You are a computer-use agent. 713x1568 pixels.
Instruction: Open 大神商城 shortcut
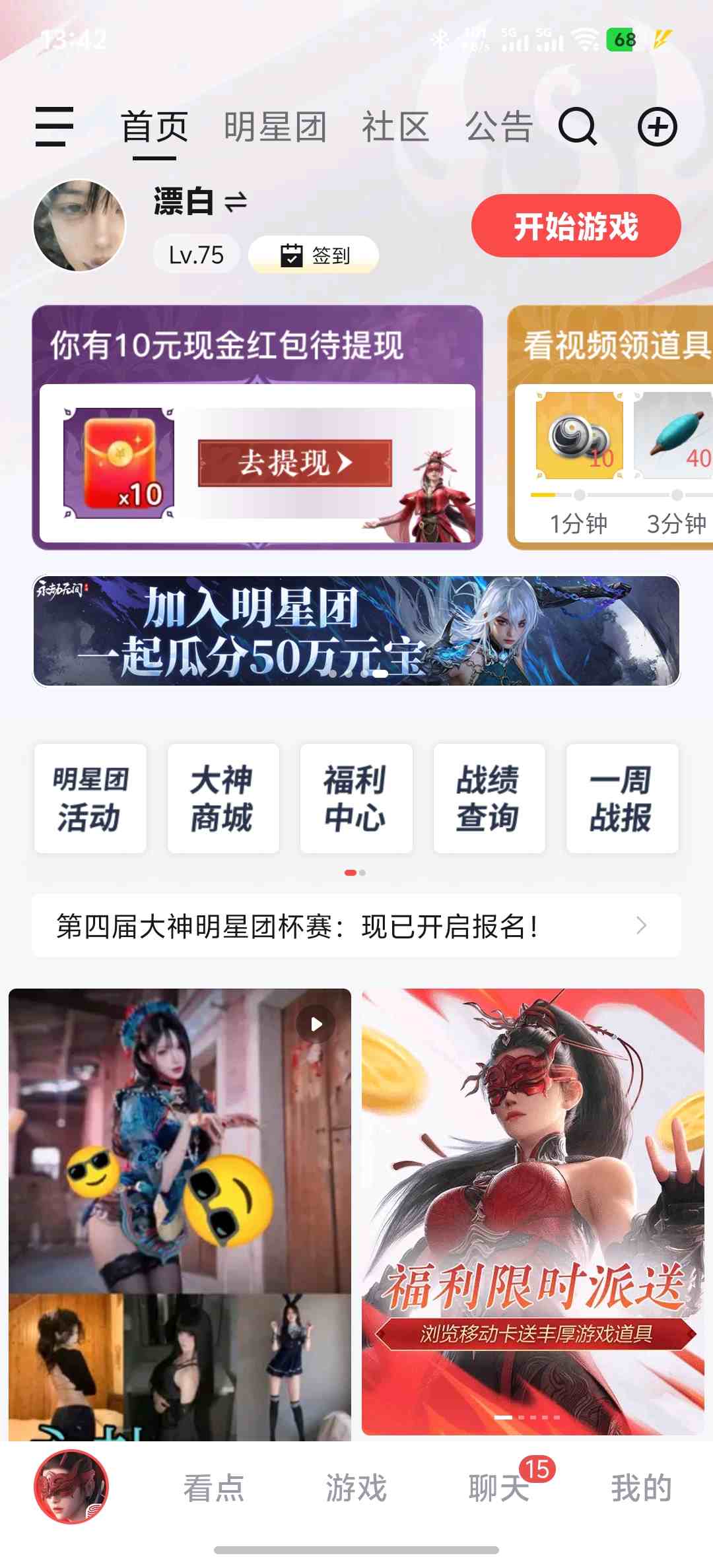[223, 799]
